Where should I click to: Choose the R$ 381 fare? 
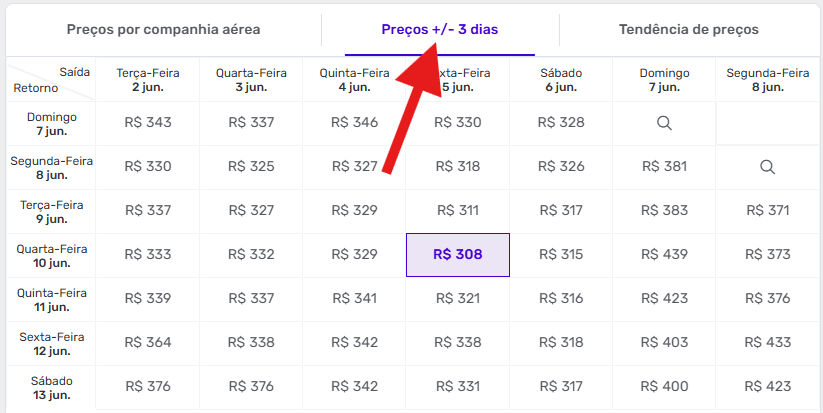point(664,167)
